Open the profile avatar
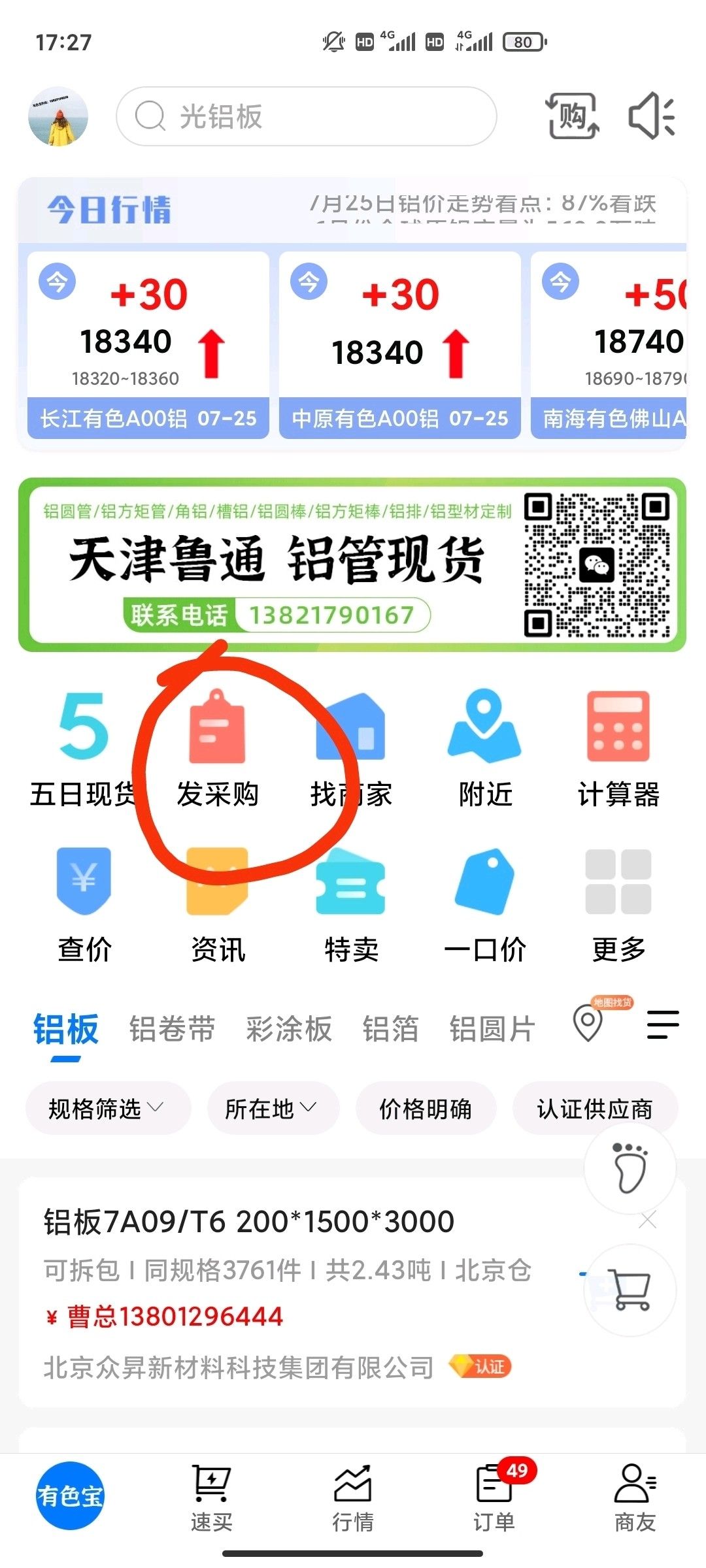 pyautogui.click(x=58, y=116)
